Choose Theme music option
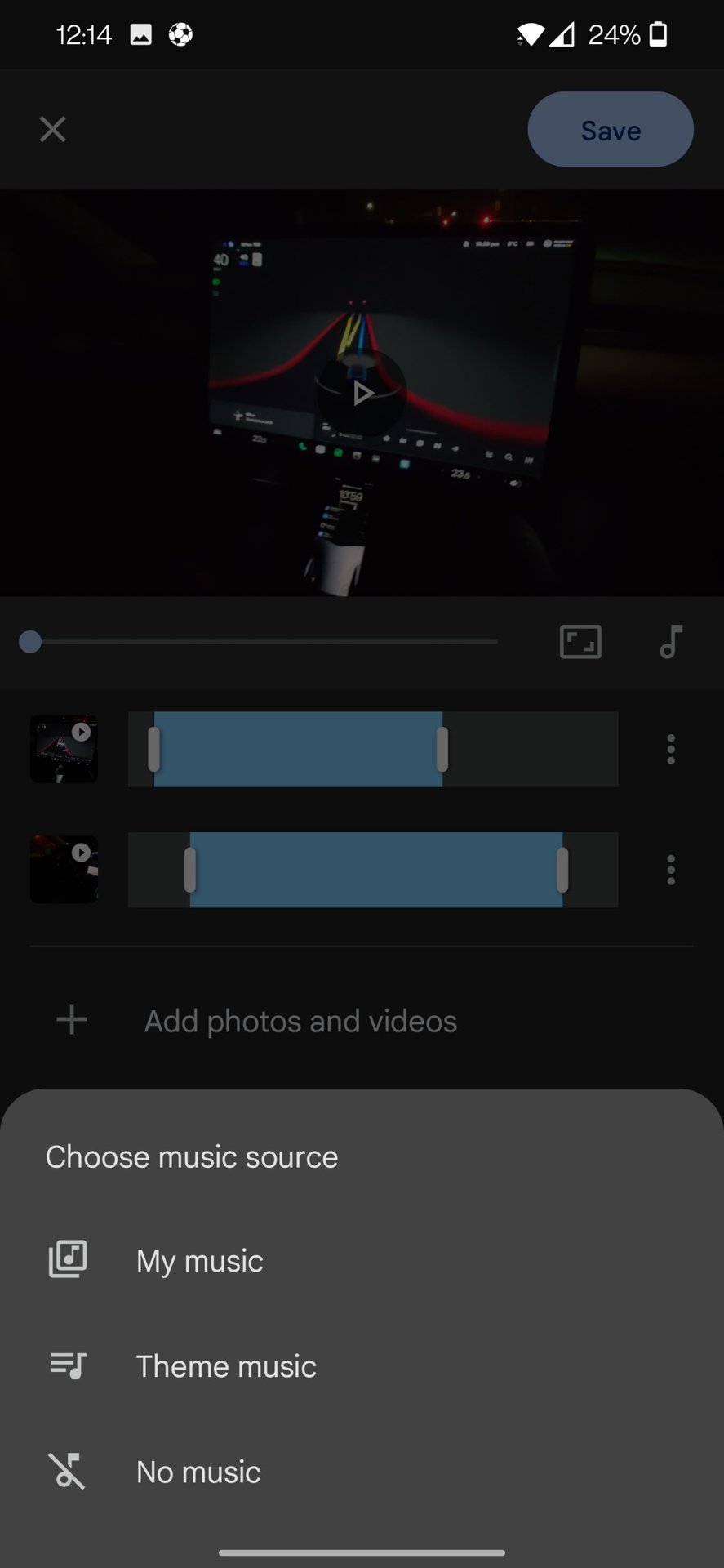724x1568 pixels. pos(362,1366)
